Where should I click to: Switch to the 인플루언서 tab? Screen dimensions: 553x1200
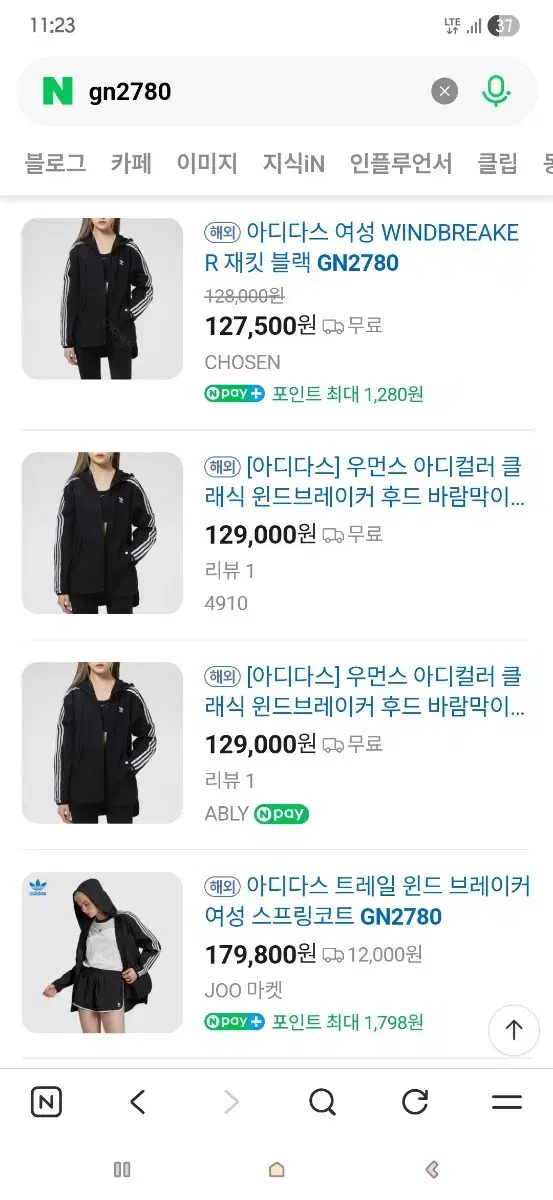(401, 164)
